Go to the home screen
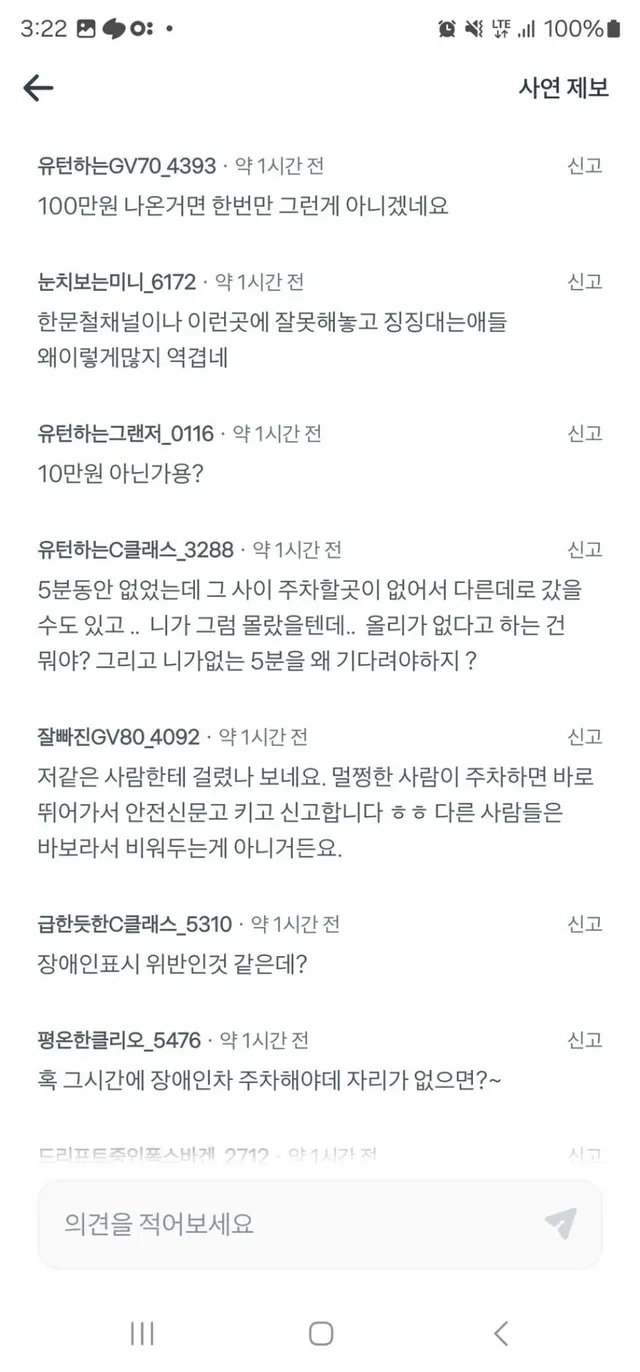 (320, 1333)
